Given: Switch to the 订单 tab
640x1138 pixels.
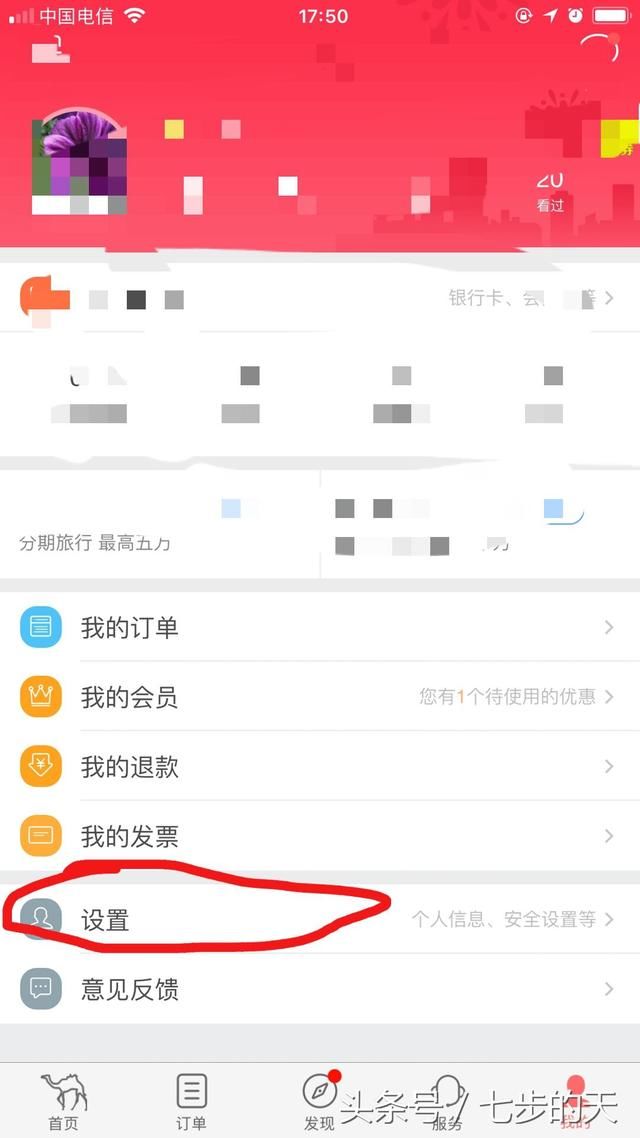Looking at the screenshot, I should 191,1100.
